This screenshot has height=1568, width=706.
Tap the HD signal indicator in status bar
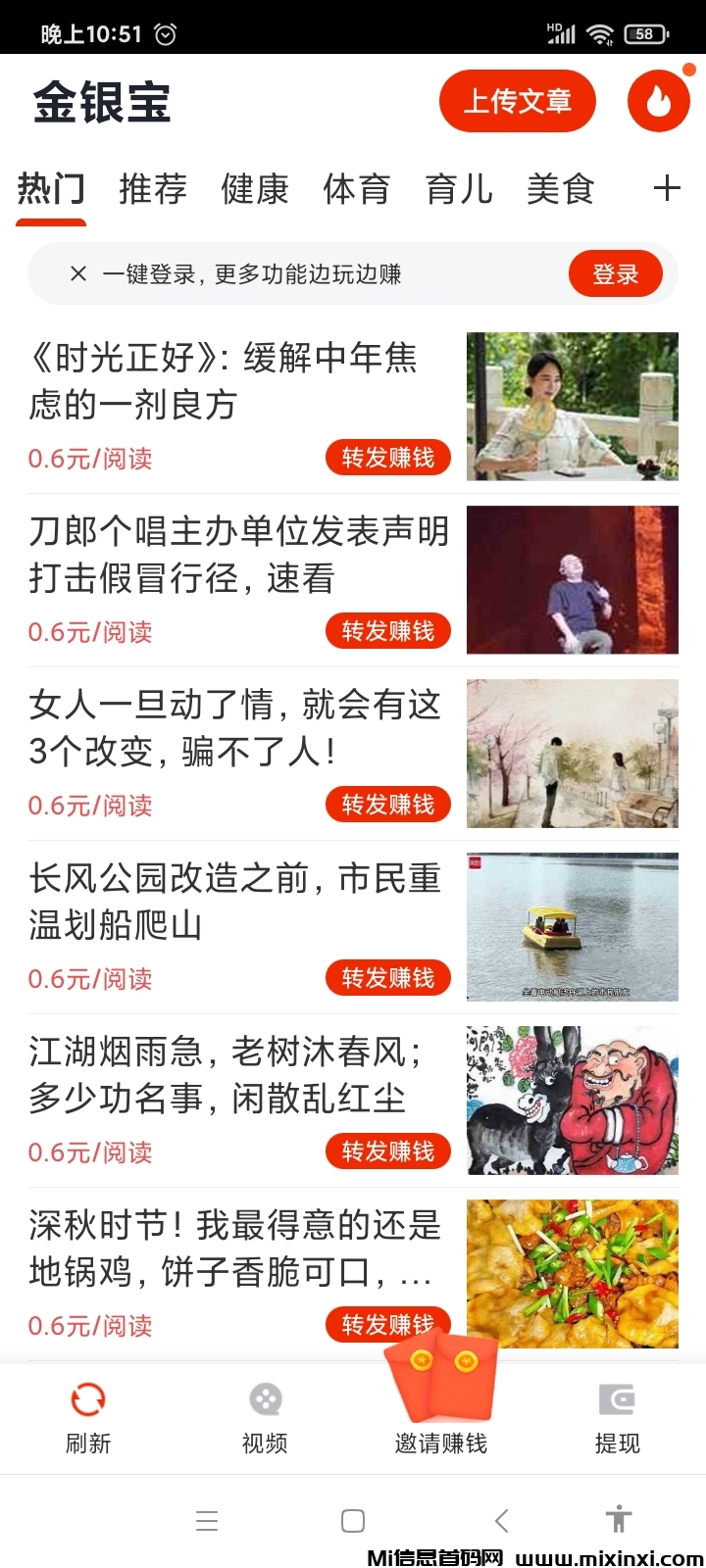point(561,32)
